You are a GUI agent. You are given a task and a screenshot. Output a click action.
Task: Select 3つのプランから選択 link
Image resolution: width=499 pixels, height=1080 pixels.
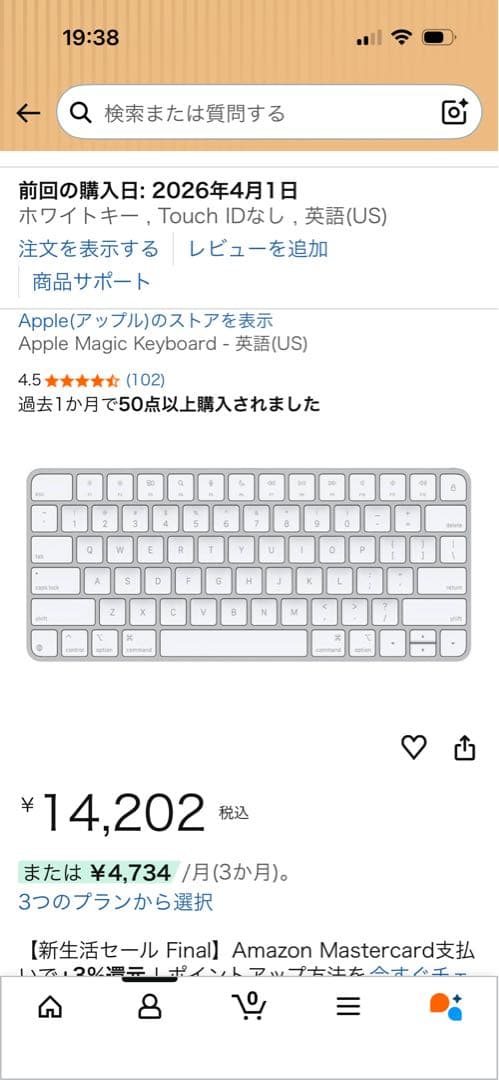[116, 902]
